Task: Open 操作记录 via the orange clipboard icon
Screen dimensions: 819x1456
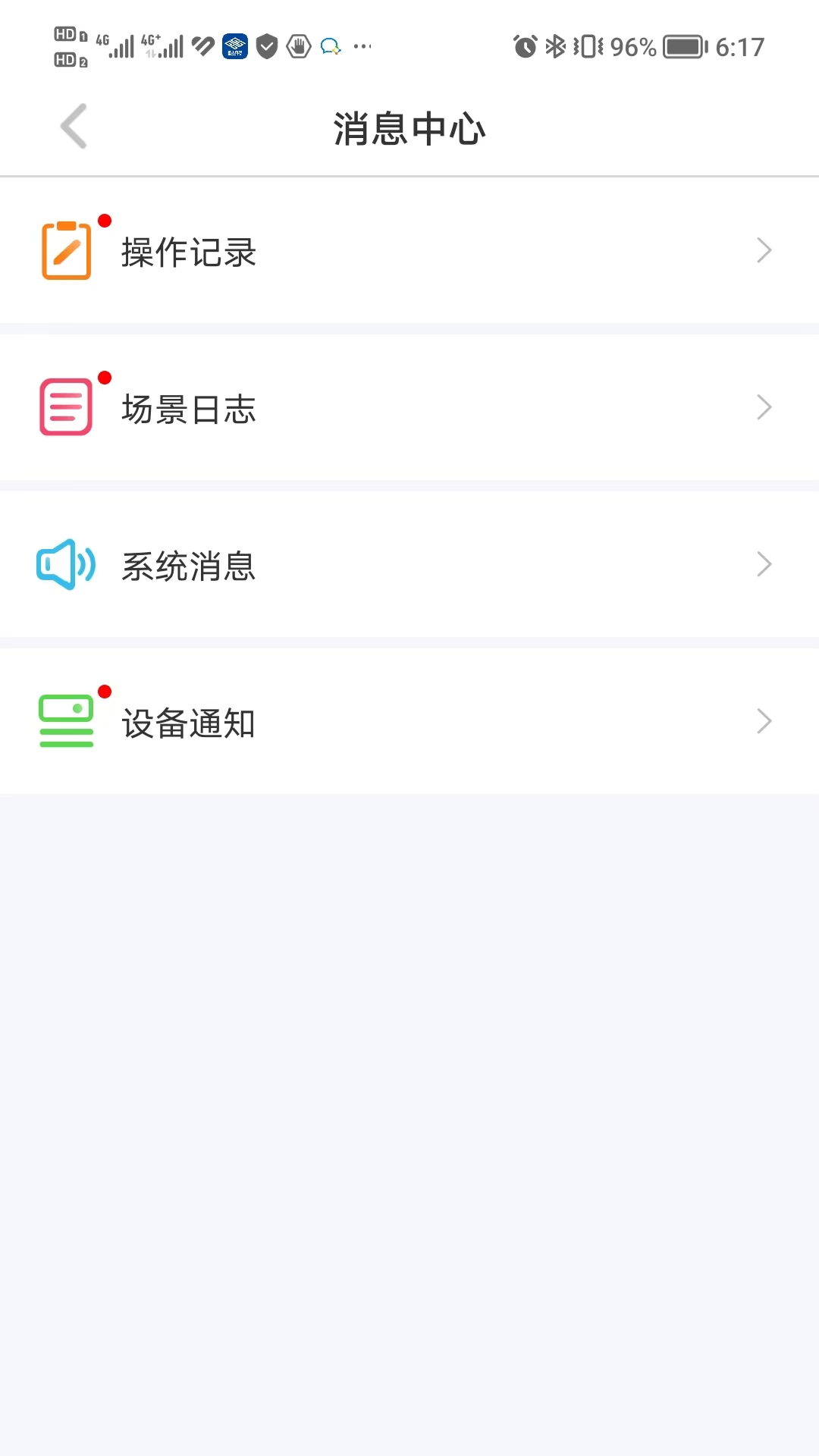Action: 66,250
